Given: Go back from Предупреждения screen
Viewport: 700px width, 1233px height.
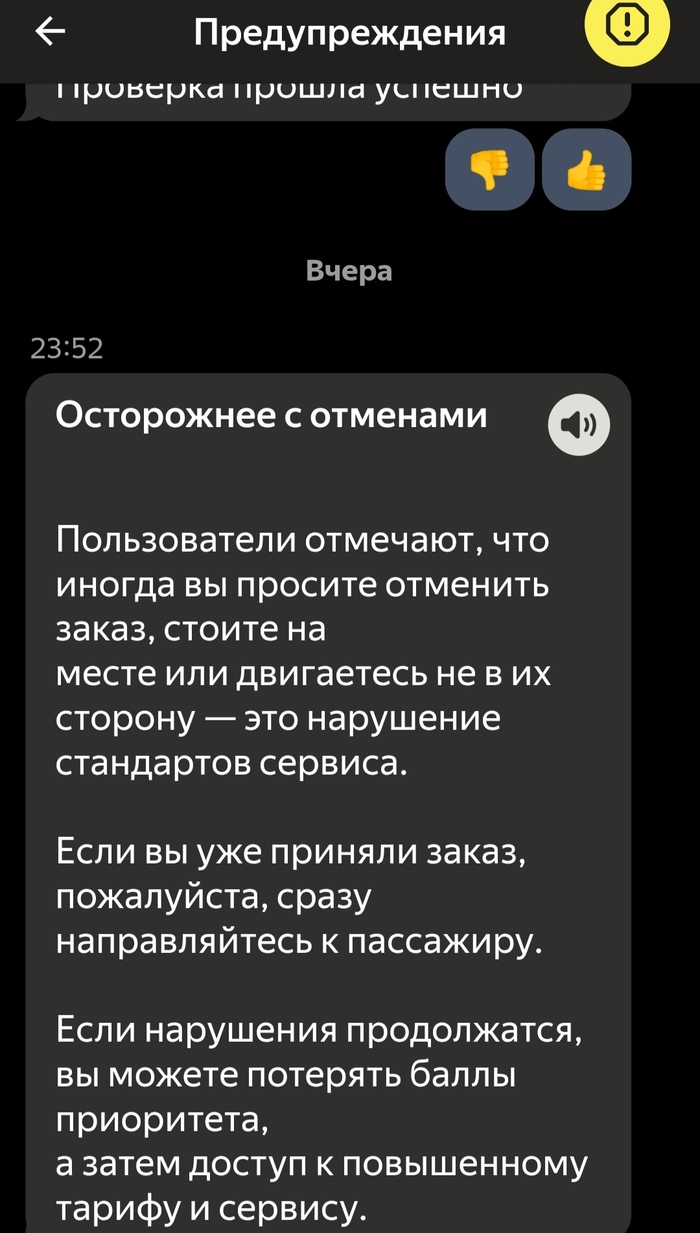Looking at the screenshot, I should click(x=50, y=33).
